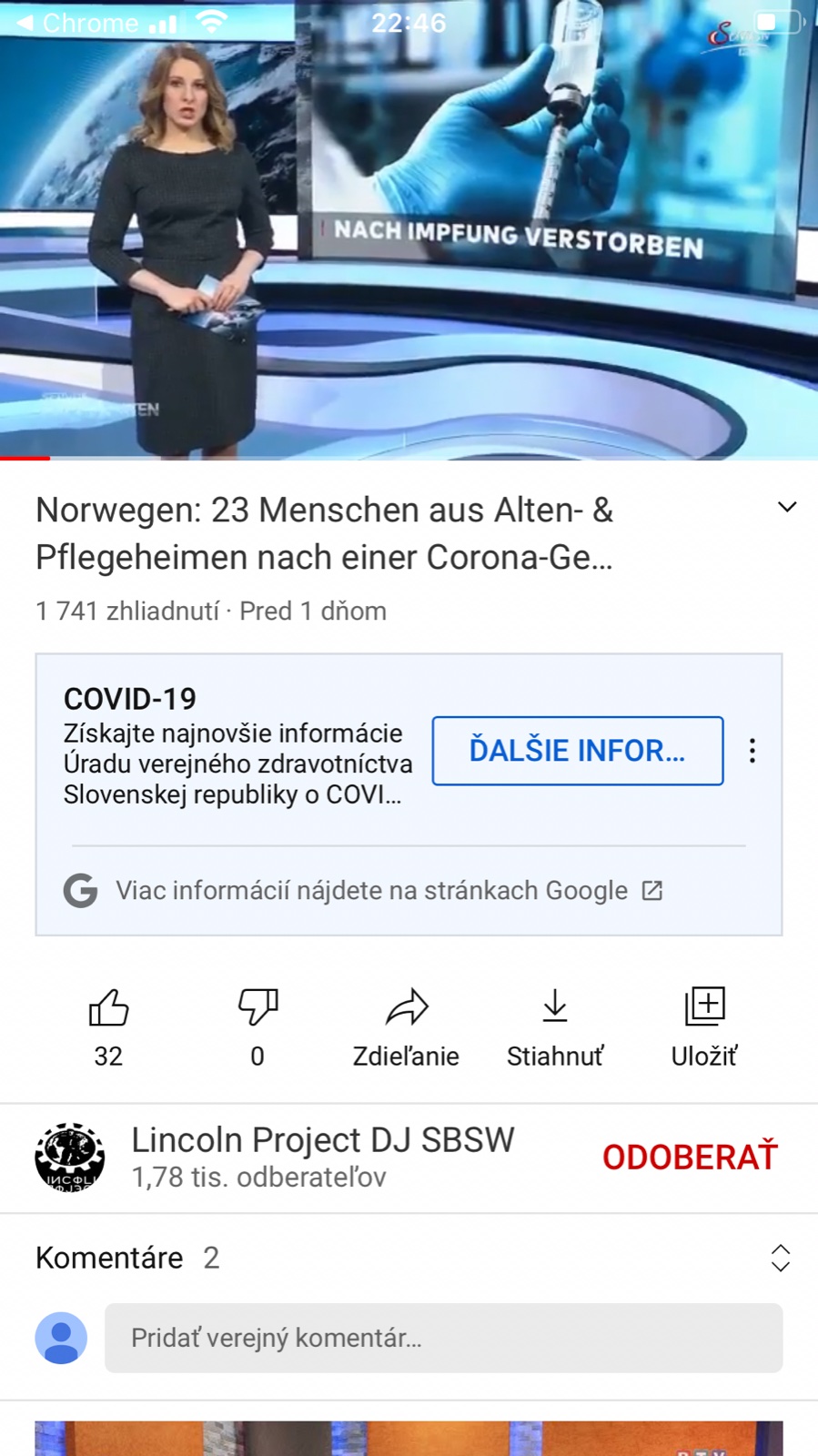Download video with Stiahnuť

554,1008
